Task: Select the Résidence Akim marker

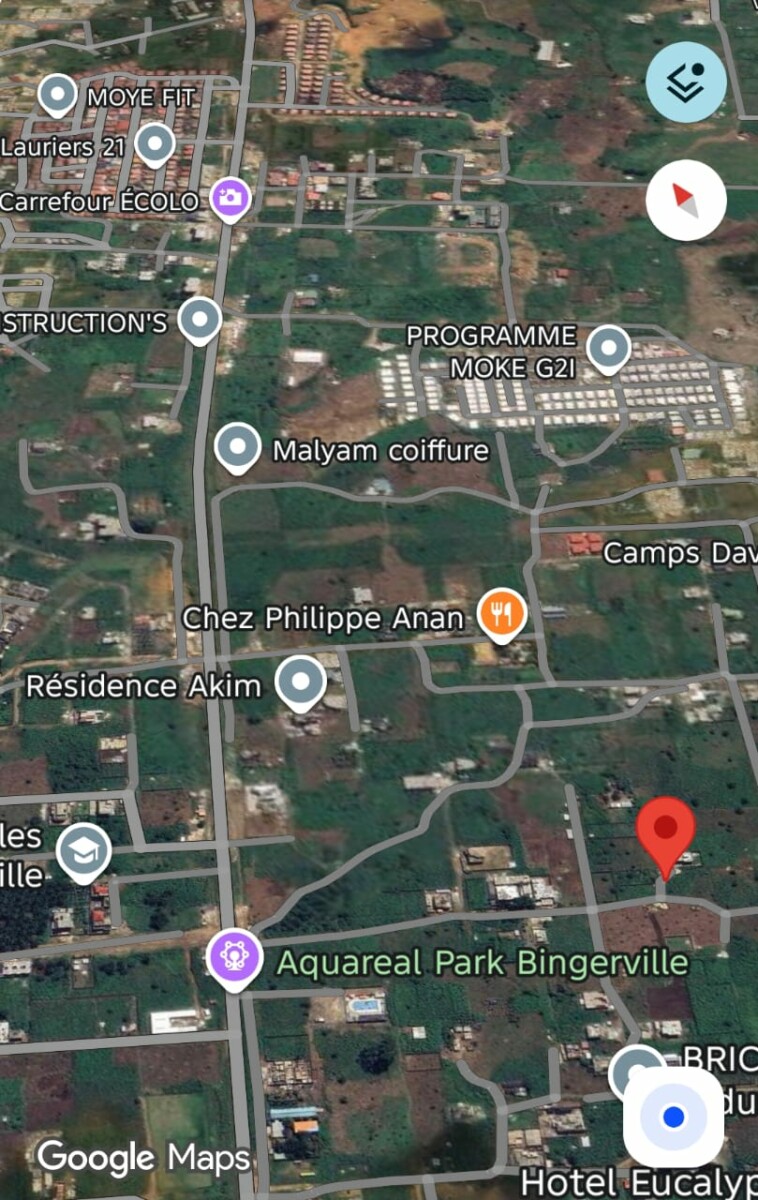Action: coord(301,682)
